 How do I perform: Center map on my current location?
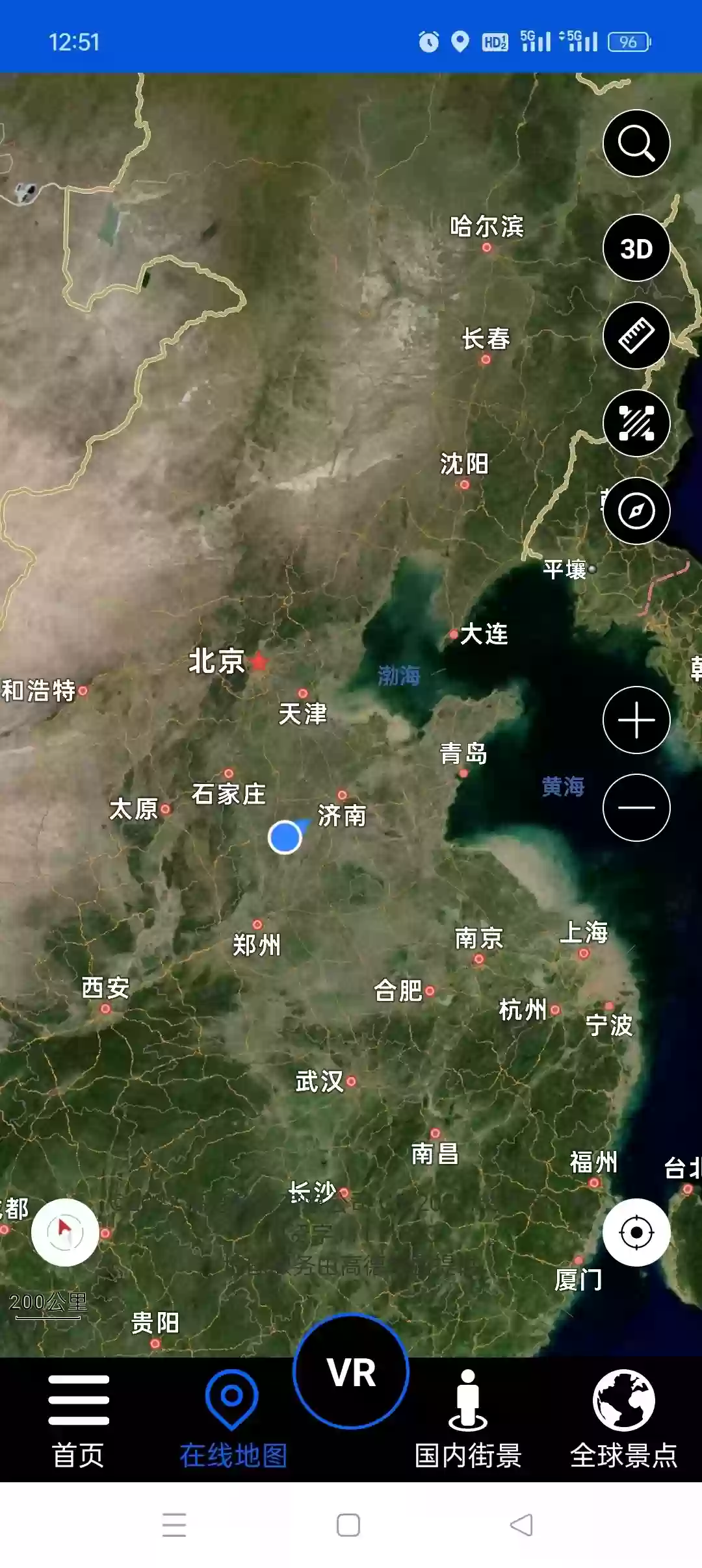[636, 1232]
